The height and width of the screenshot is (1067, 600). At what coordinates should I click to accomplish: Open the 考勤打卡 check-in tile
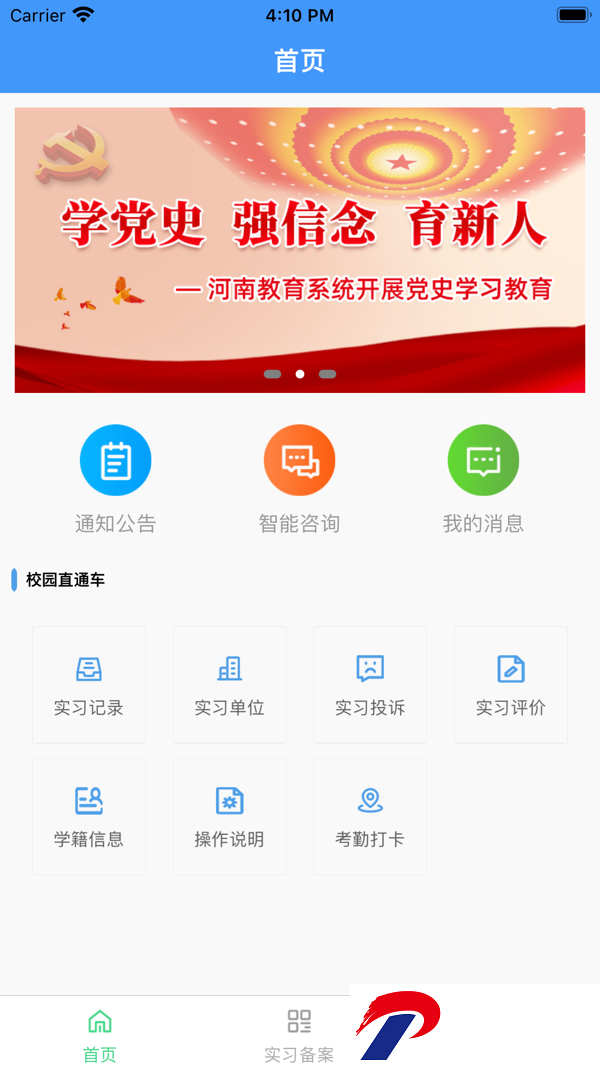370,816
